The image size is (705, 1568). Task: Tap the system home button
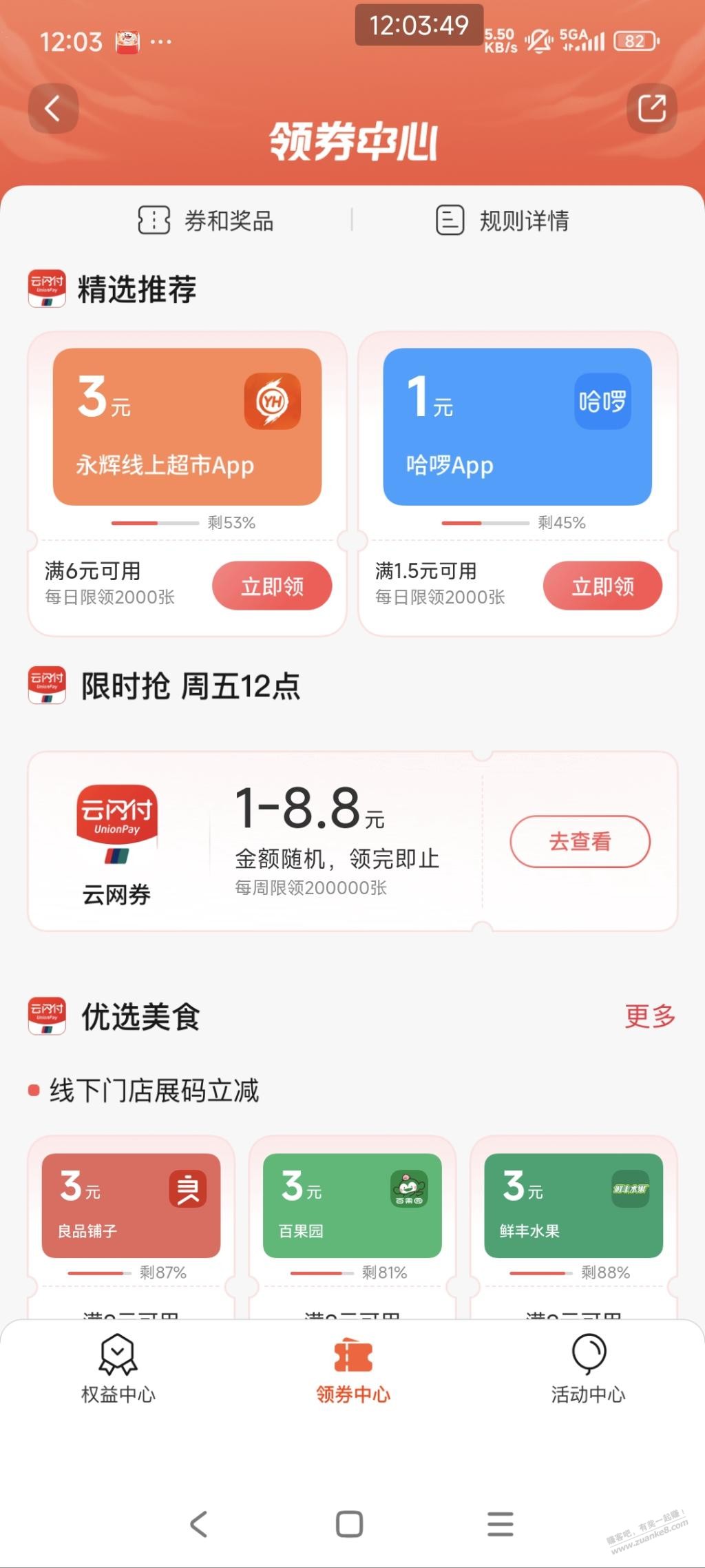coord(349,1523)
